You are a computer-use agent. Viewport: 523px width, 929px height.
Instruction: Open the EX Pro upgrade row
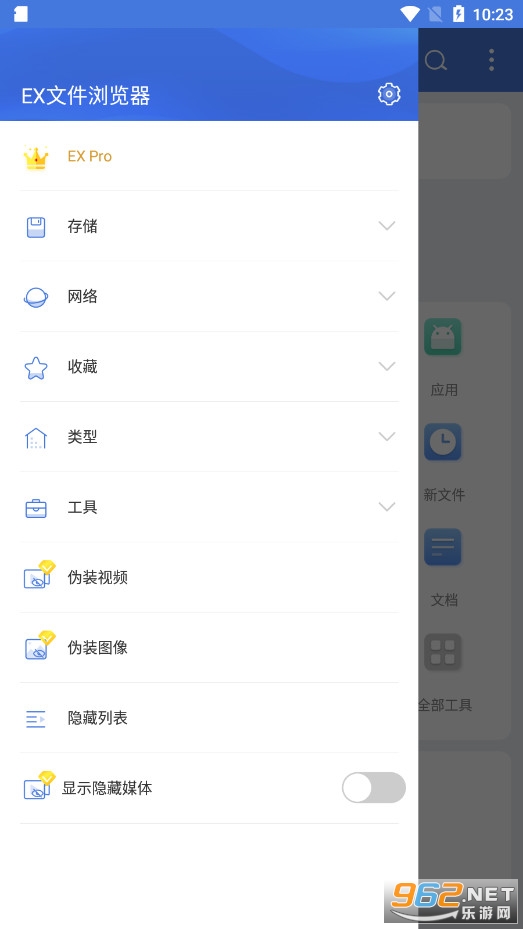209,156
